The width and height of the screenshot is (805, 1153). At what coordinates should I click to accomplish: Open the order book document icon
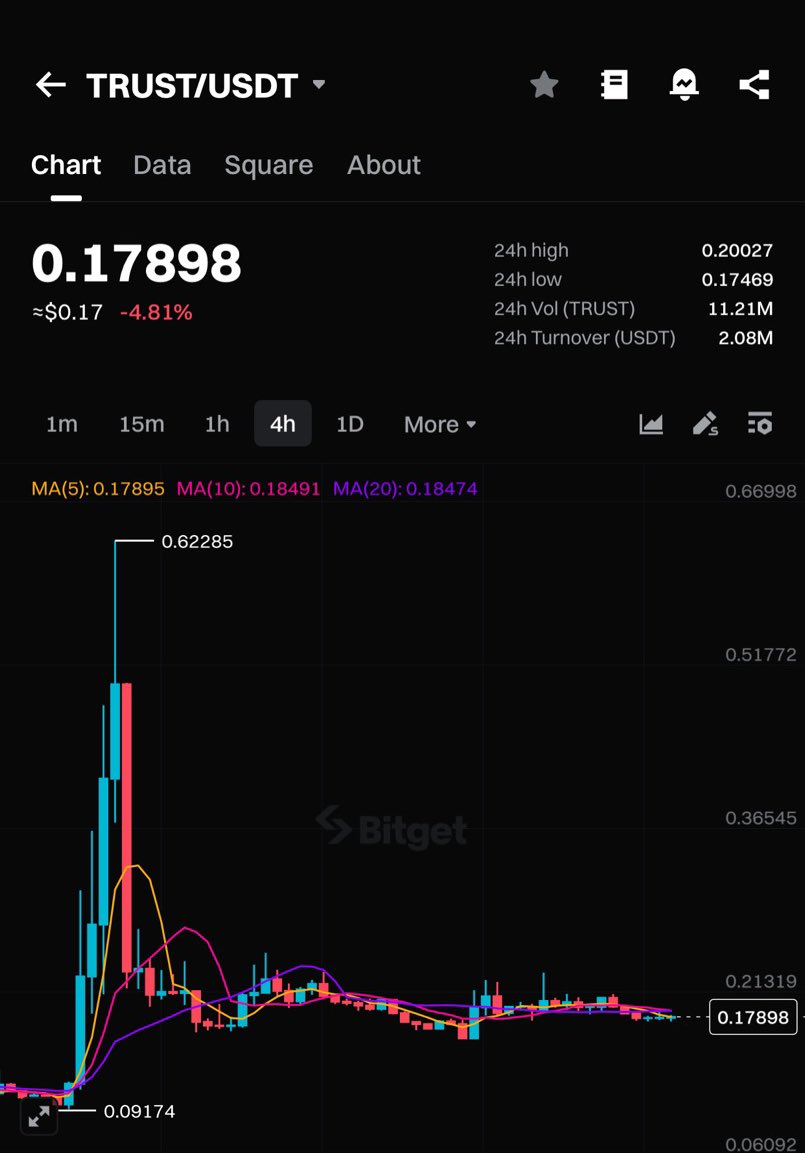[614, 85]
